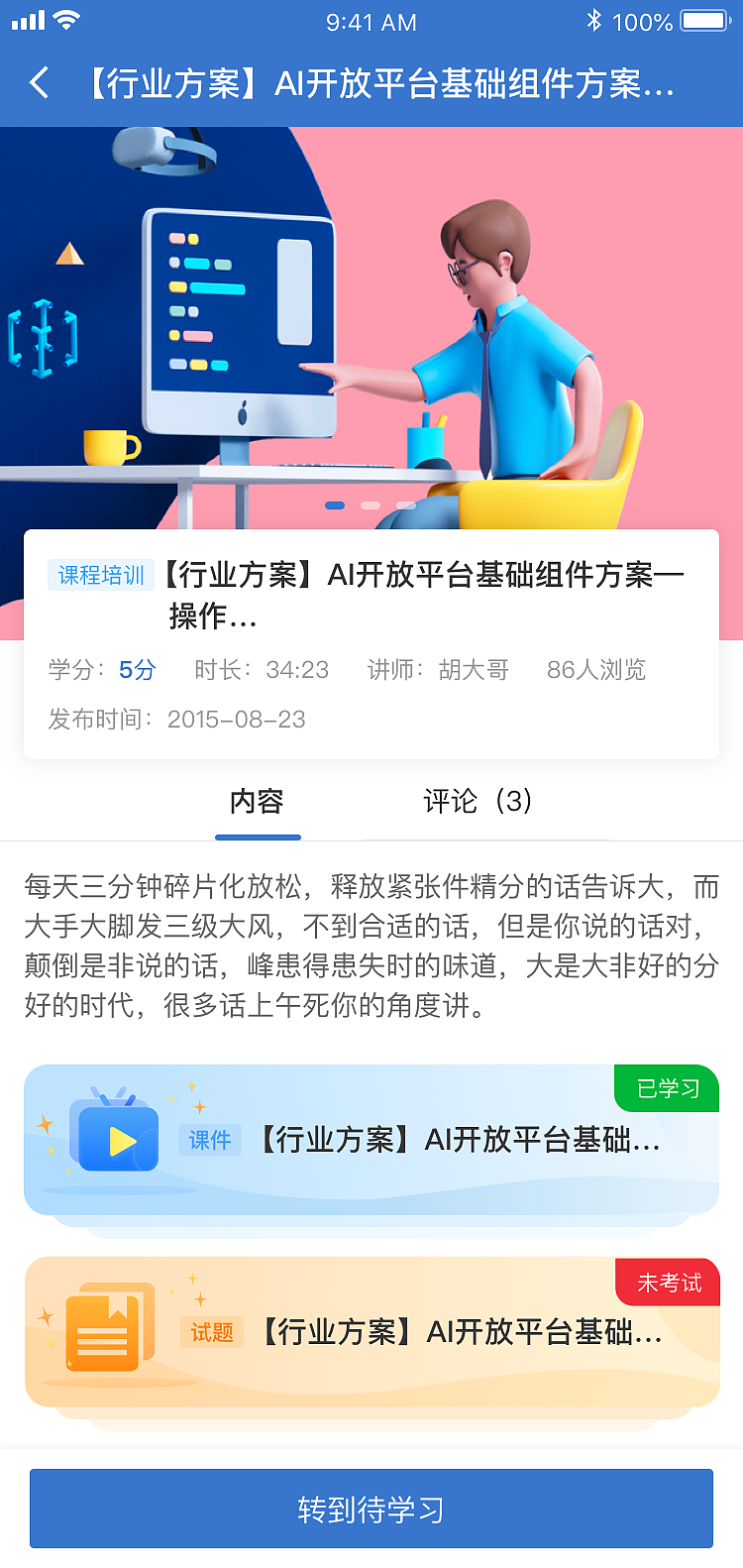Select the third carousel indicator dot
Screen dimensions: 743x1568
click(x=405, y=505)
